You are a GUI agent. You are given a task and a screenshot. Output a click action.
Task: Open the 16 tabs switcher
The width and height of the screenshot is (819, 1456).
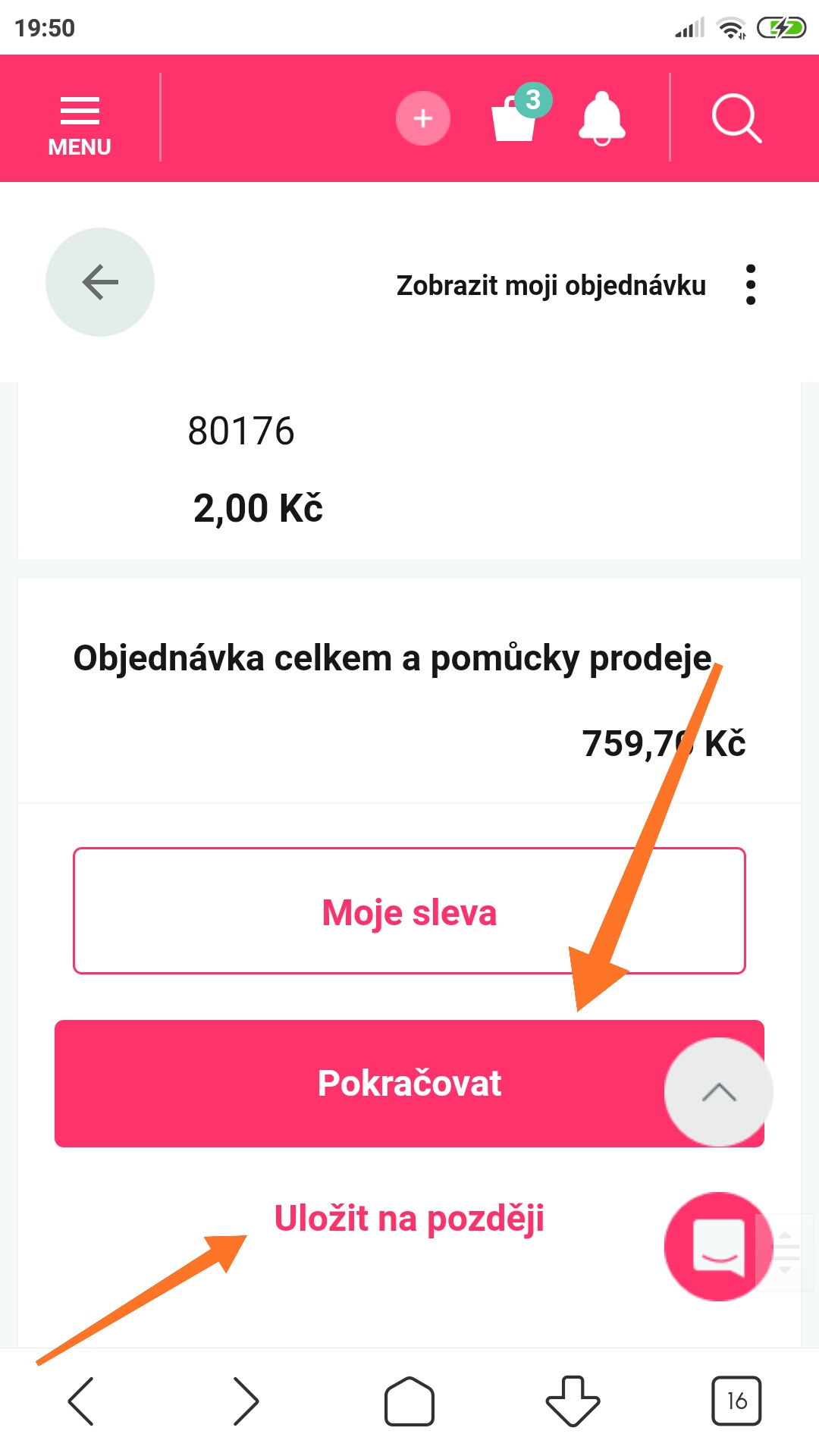click(x=736, y=1401)
